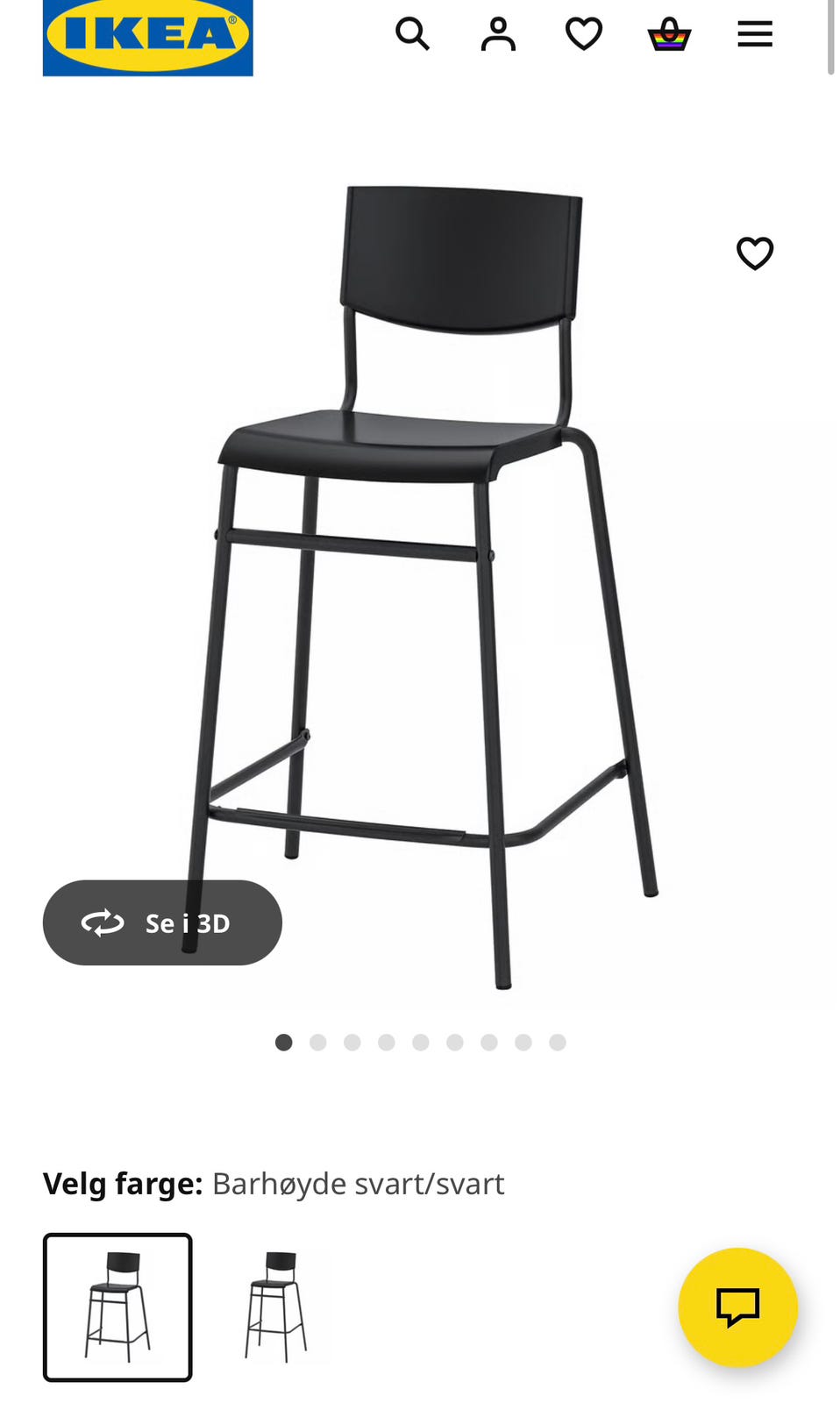Image resolution: width=840 pixels, height=1403 pixels.
Task: Open the yellow chat support button
Action: 737,1307
